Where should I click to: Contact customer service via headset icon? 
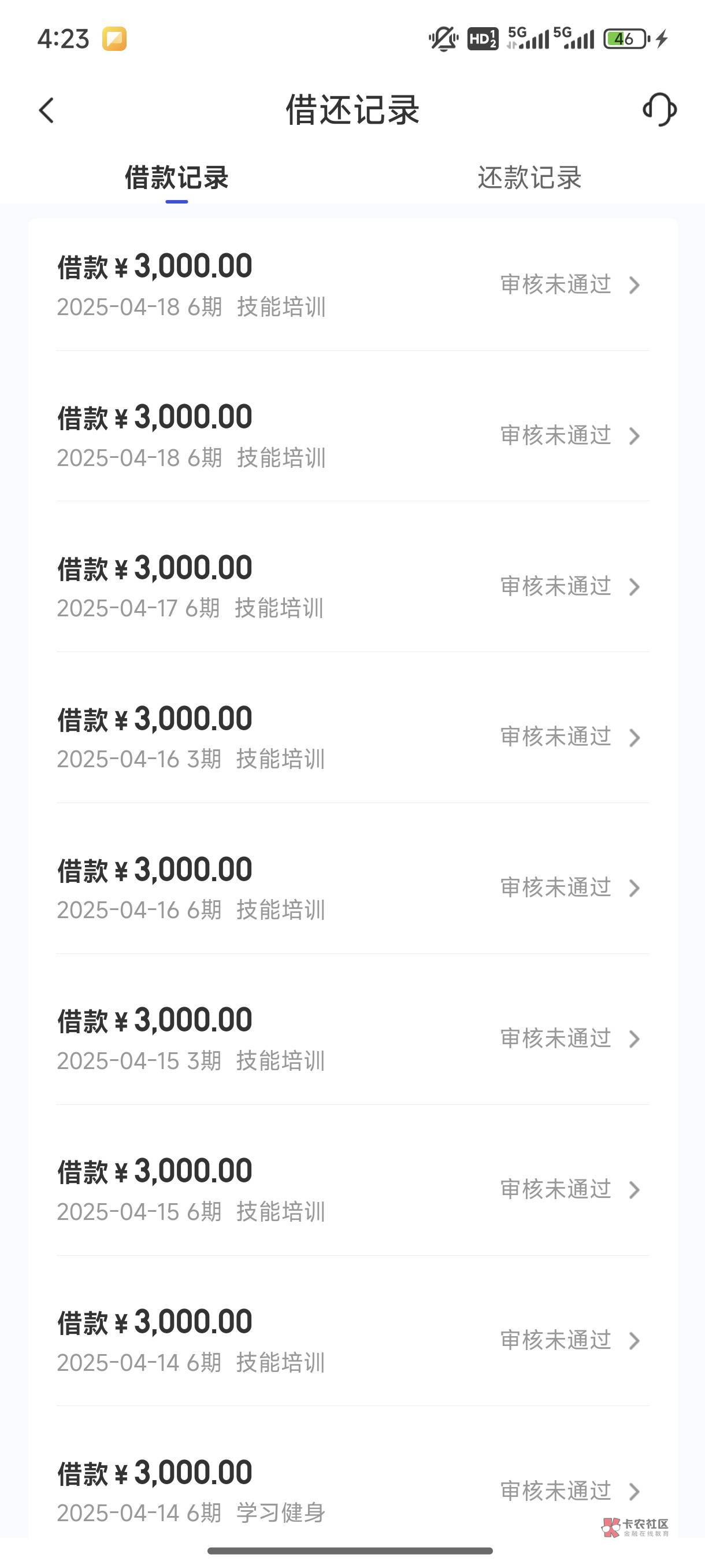(x=659, y=110)
